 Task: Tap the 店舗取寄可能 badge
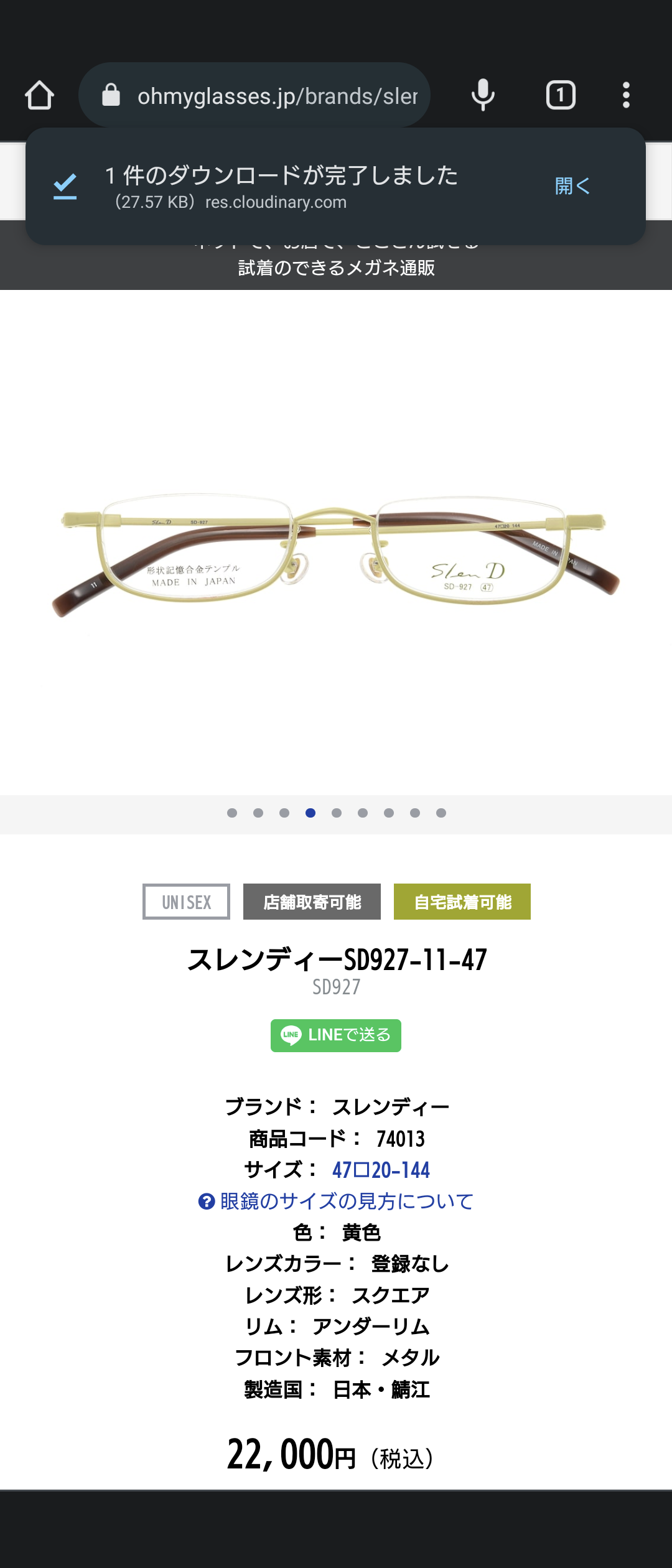pos(312,902)
